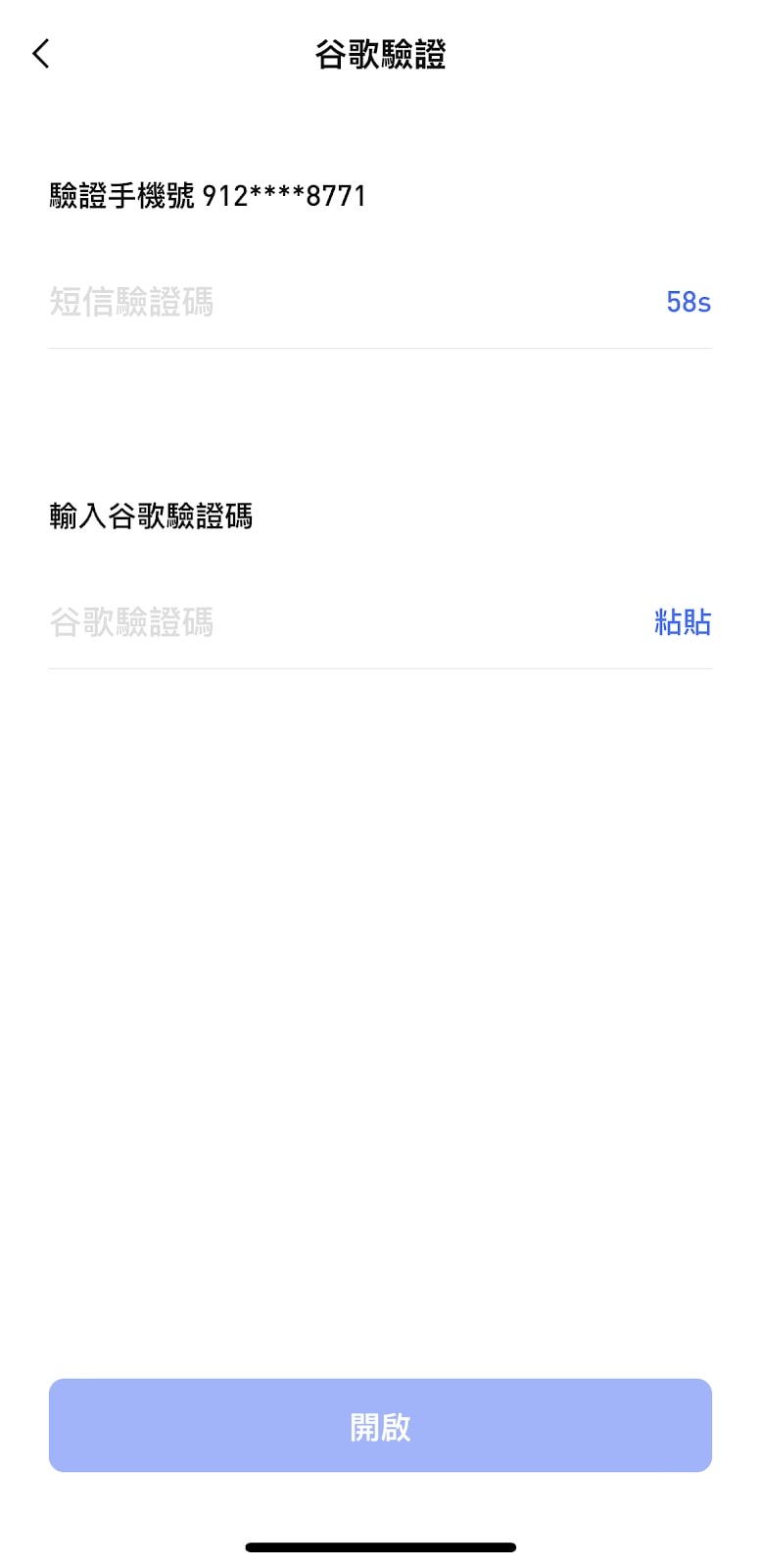Tap 粘貼 to paste the Google code
Screen dimensions: 761x1568
pos(683,622)
